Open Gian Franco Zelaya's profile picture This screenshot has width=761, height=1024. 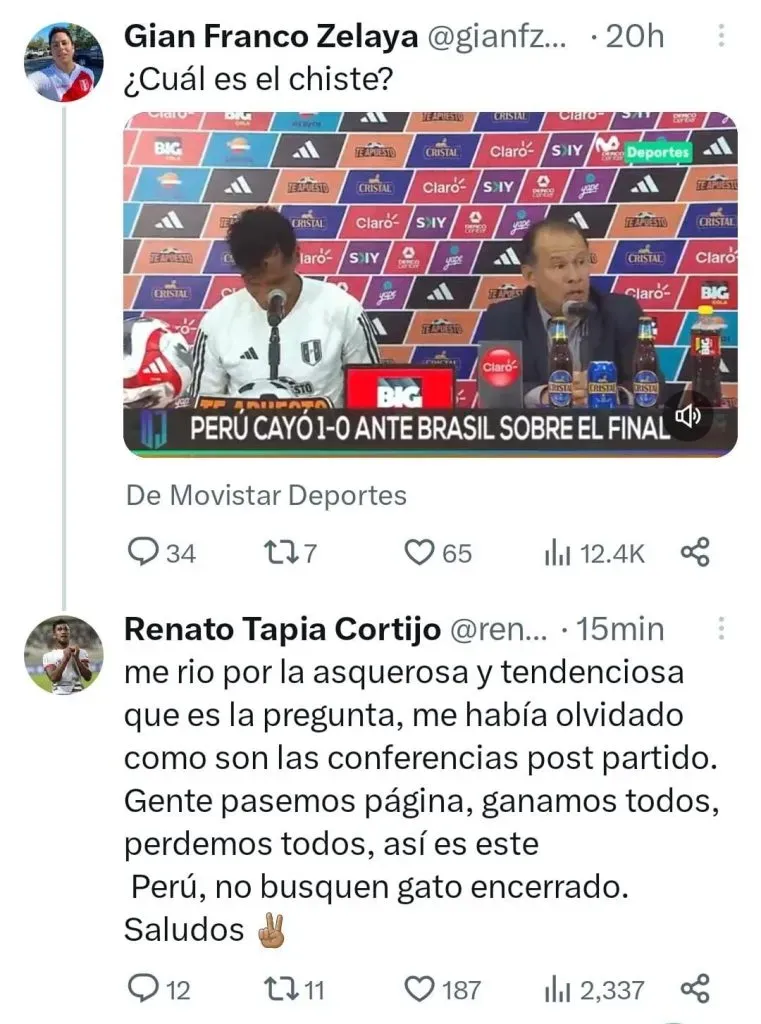(63, 62)
